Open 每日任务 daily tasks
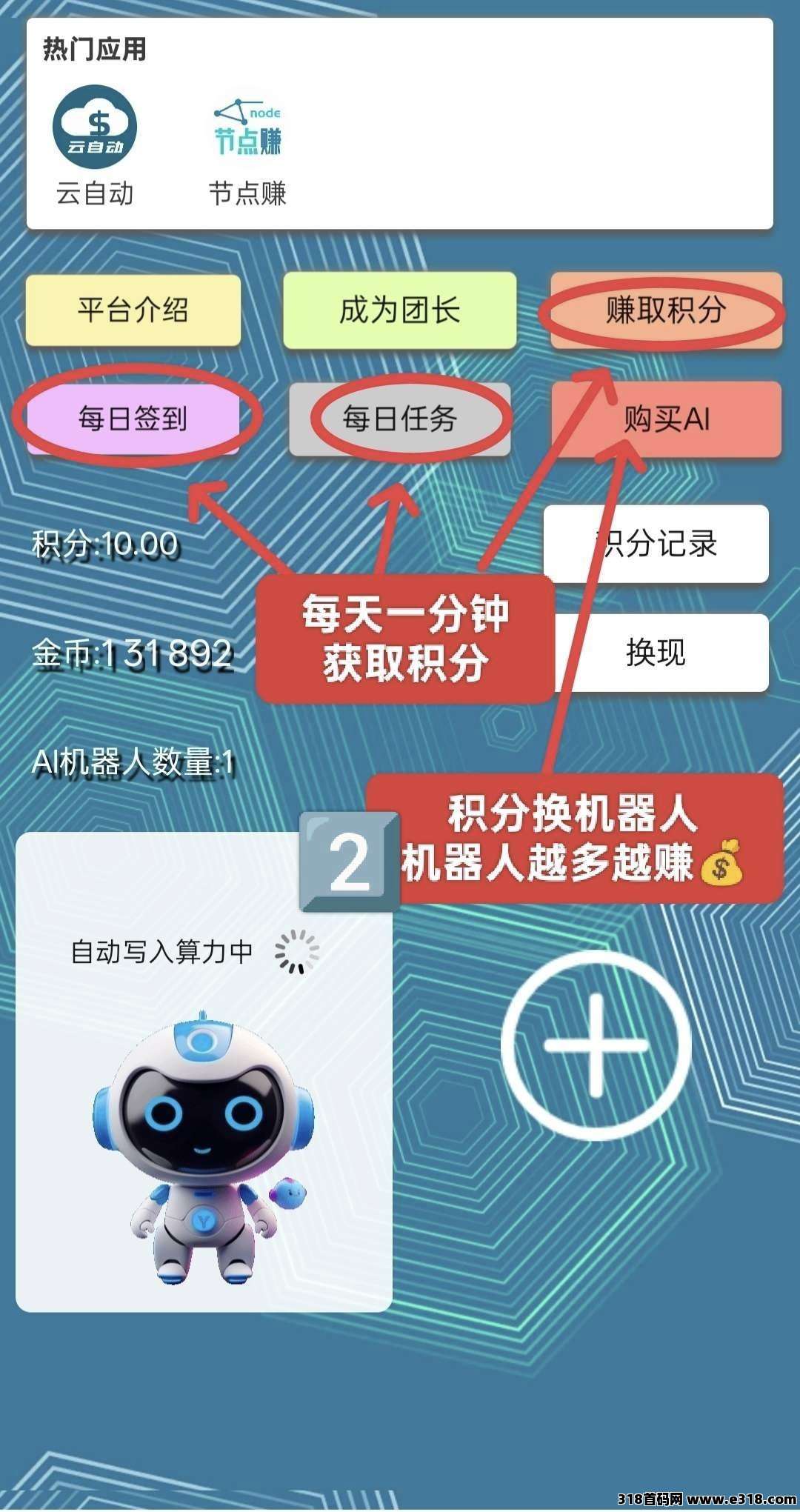This screenshot has height=1512, width=800. [x=400, y=419]
